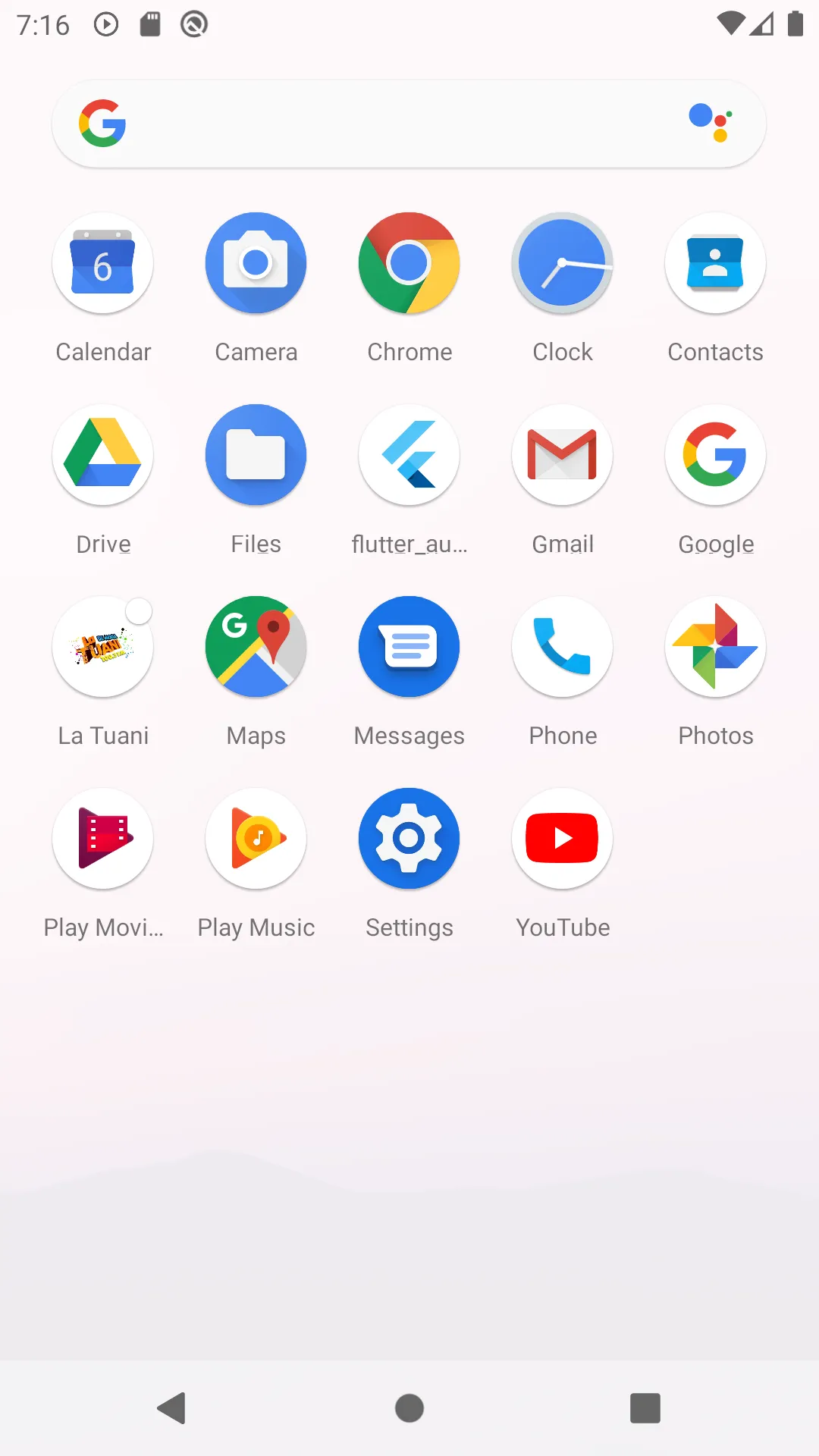Image resolution: width=819 pixels, height=1456 pixels.
Task: Tap the system home button
Action: click(409, 1408)
